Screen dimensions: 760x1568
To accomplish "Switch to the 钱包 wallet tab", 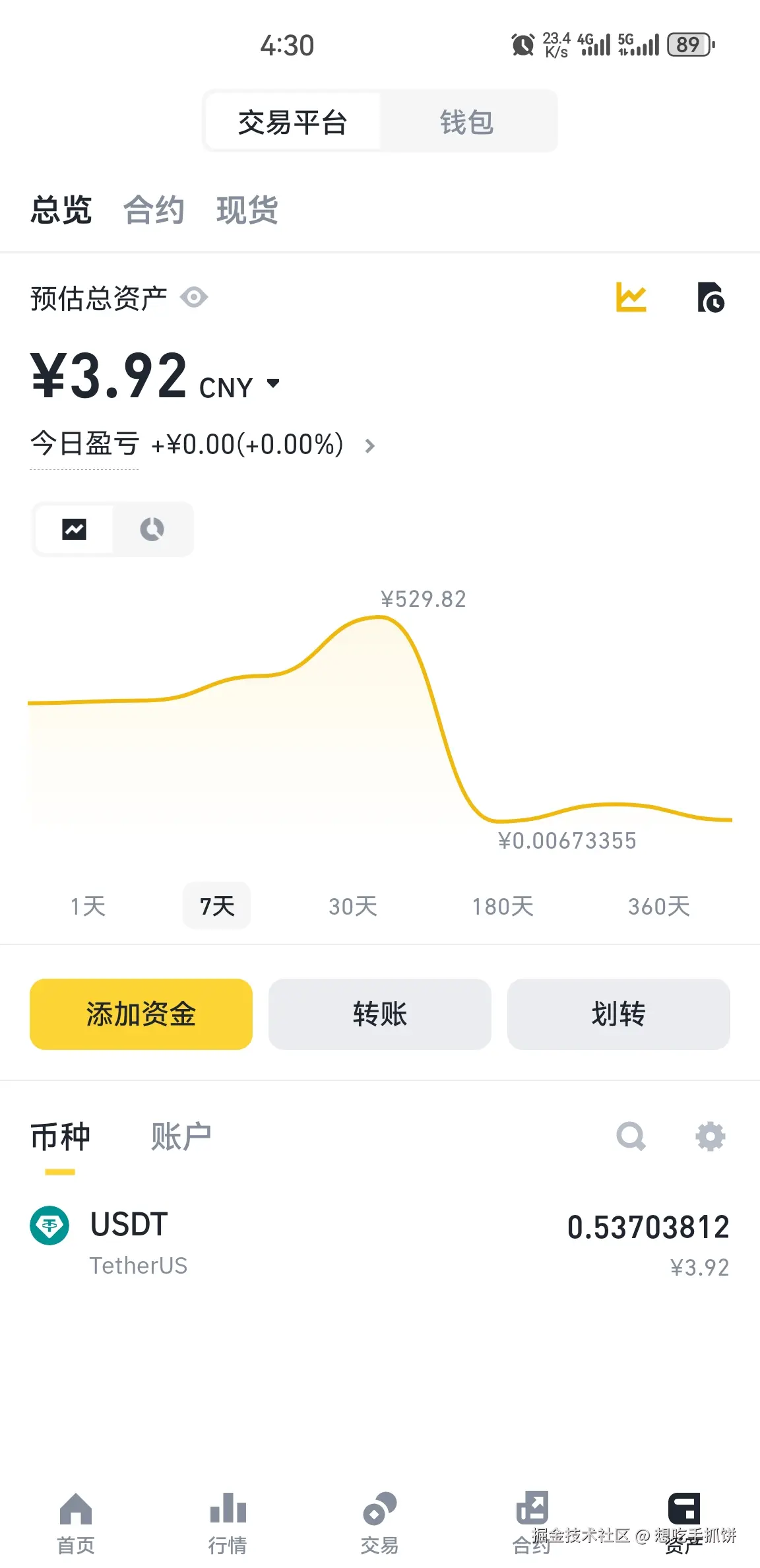I will (467, 122).
